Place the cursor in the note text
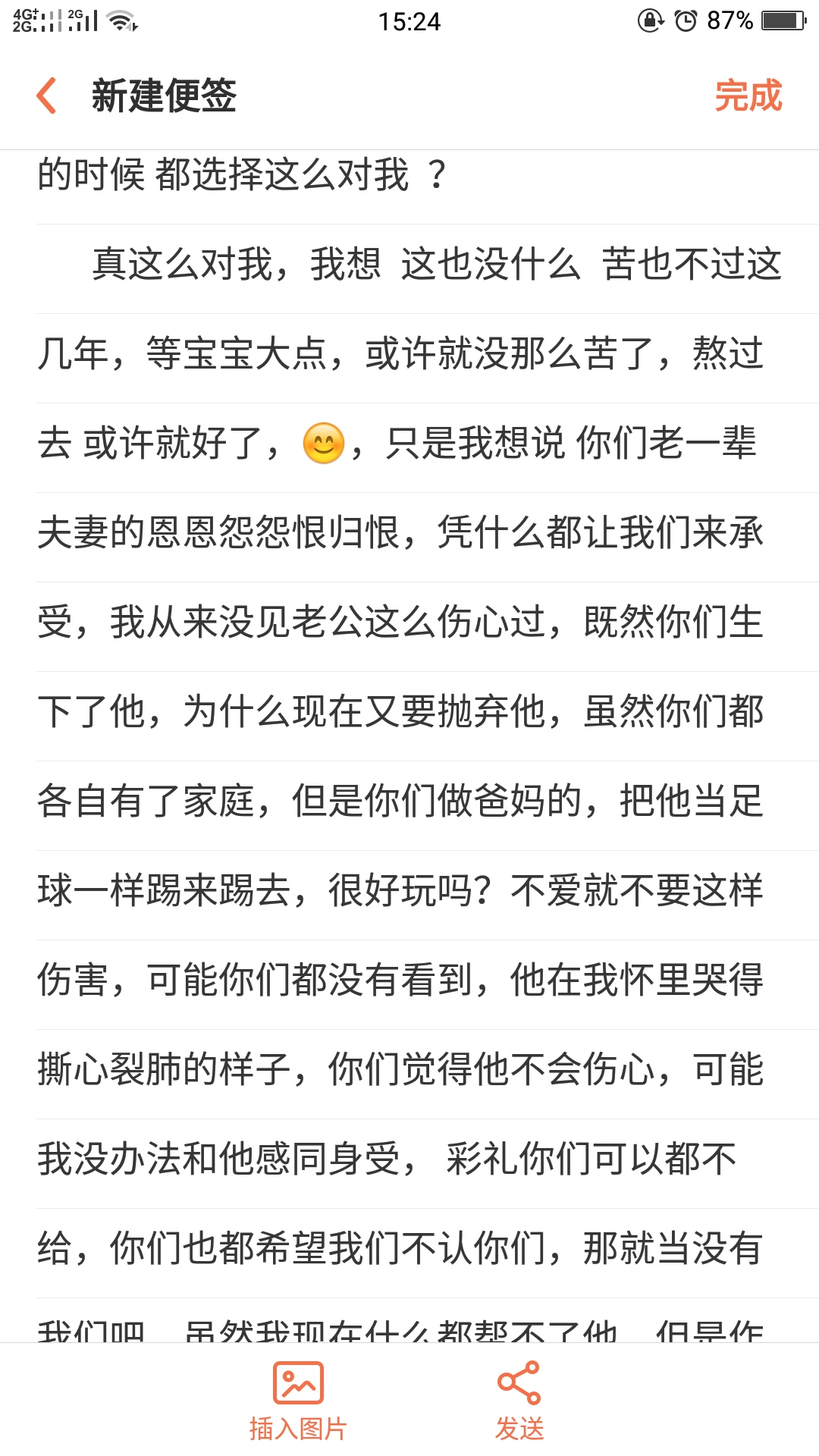This screenshot has width=819, height=1456. click(409, 746)
